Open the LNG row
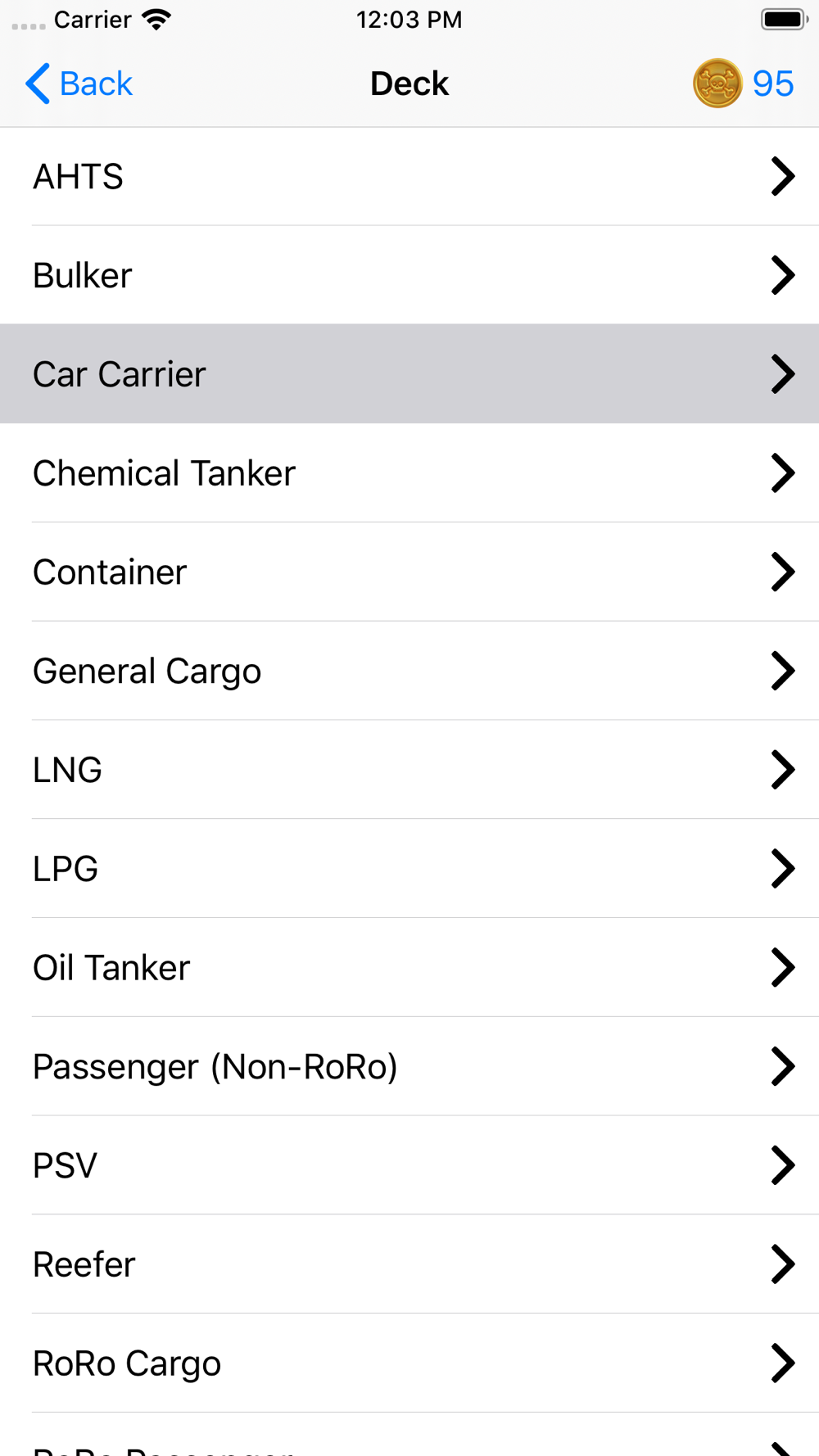 tap(409, 770)
